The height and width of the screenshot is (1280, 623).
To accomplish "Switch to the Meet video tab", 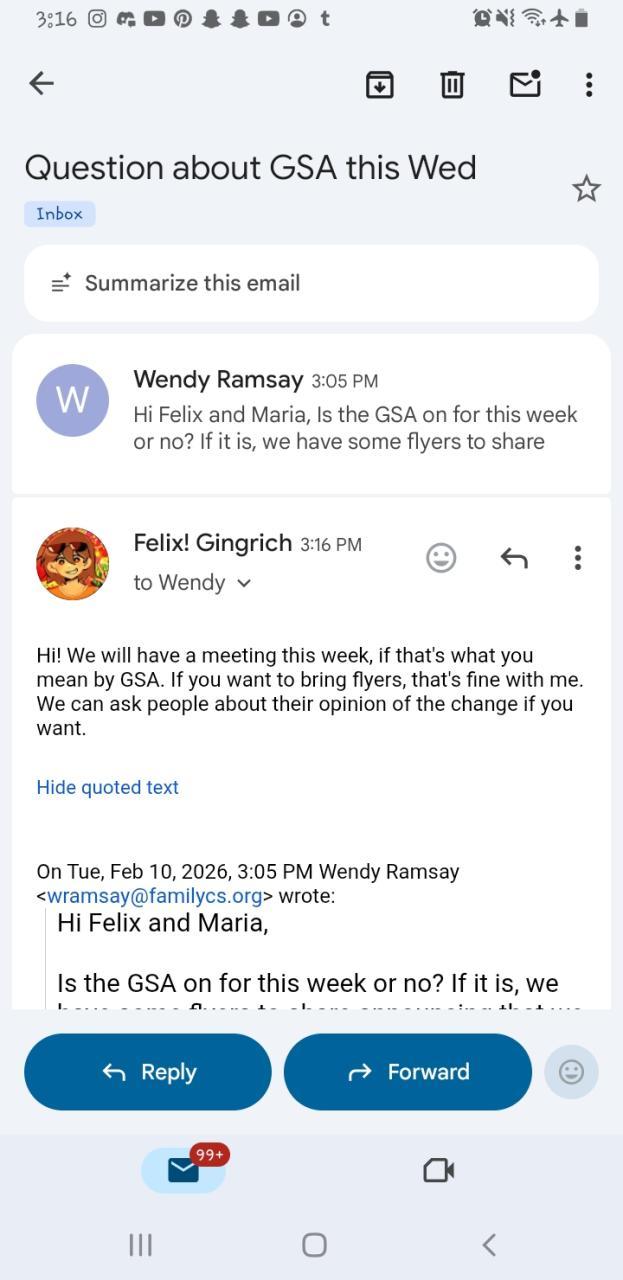I will (438, 1170).
